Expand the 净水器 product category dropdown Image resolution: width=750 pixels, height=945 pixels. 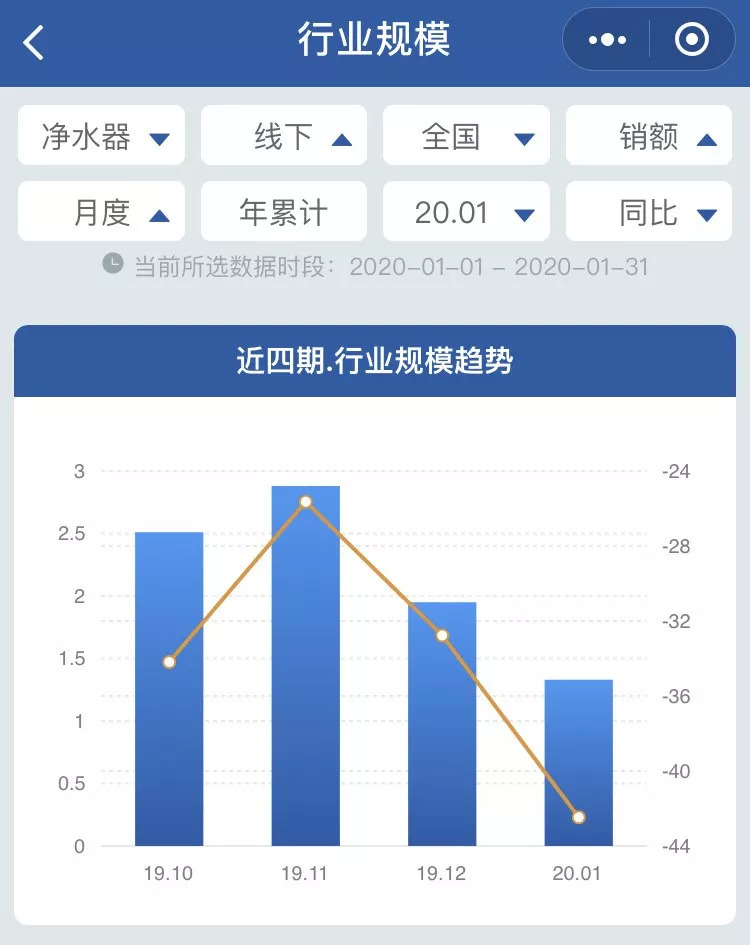point(101,136)
